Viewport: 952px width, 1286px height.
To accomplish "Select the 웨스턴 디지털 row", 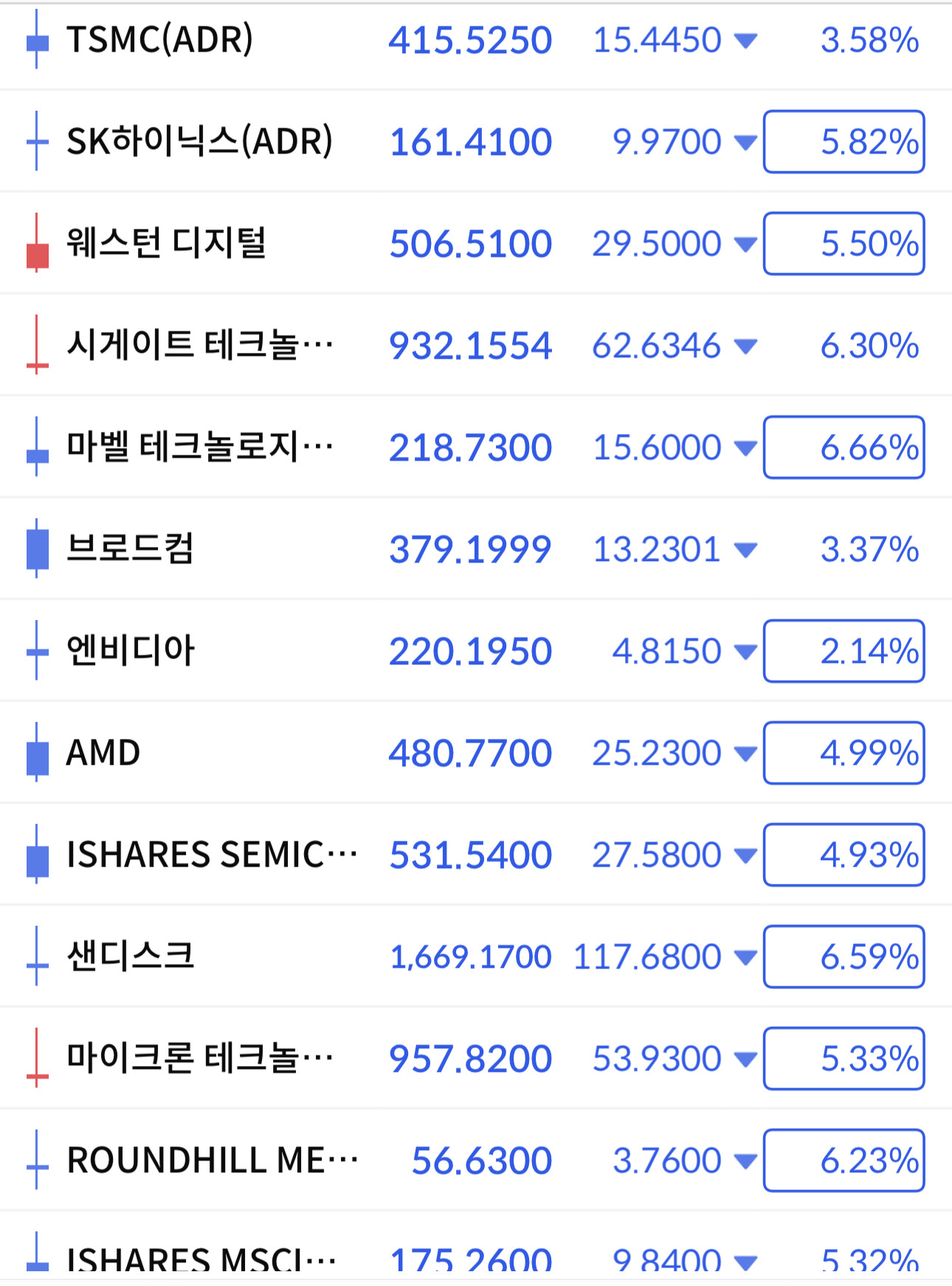I will click(476, 243).
